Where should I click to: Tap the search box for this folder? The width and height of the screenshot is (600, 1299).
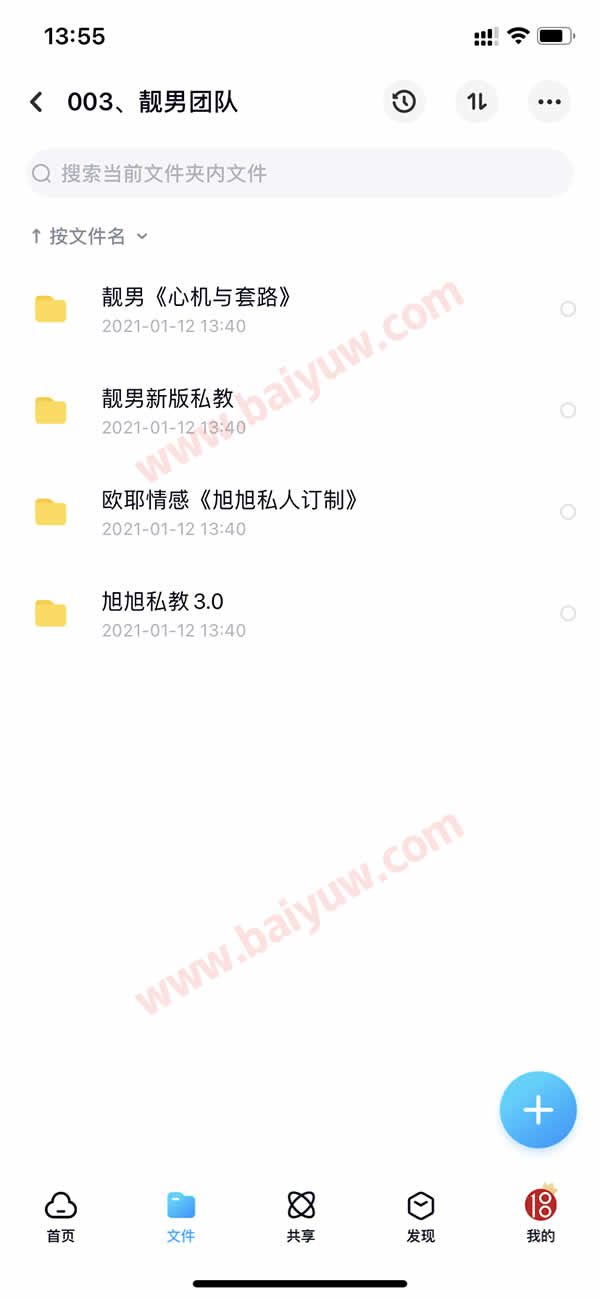[x=300, y=174]
